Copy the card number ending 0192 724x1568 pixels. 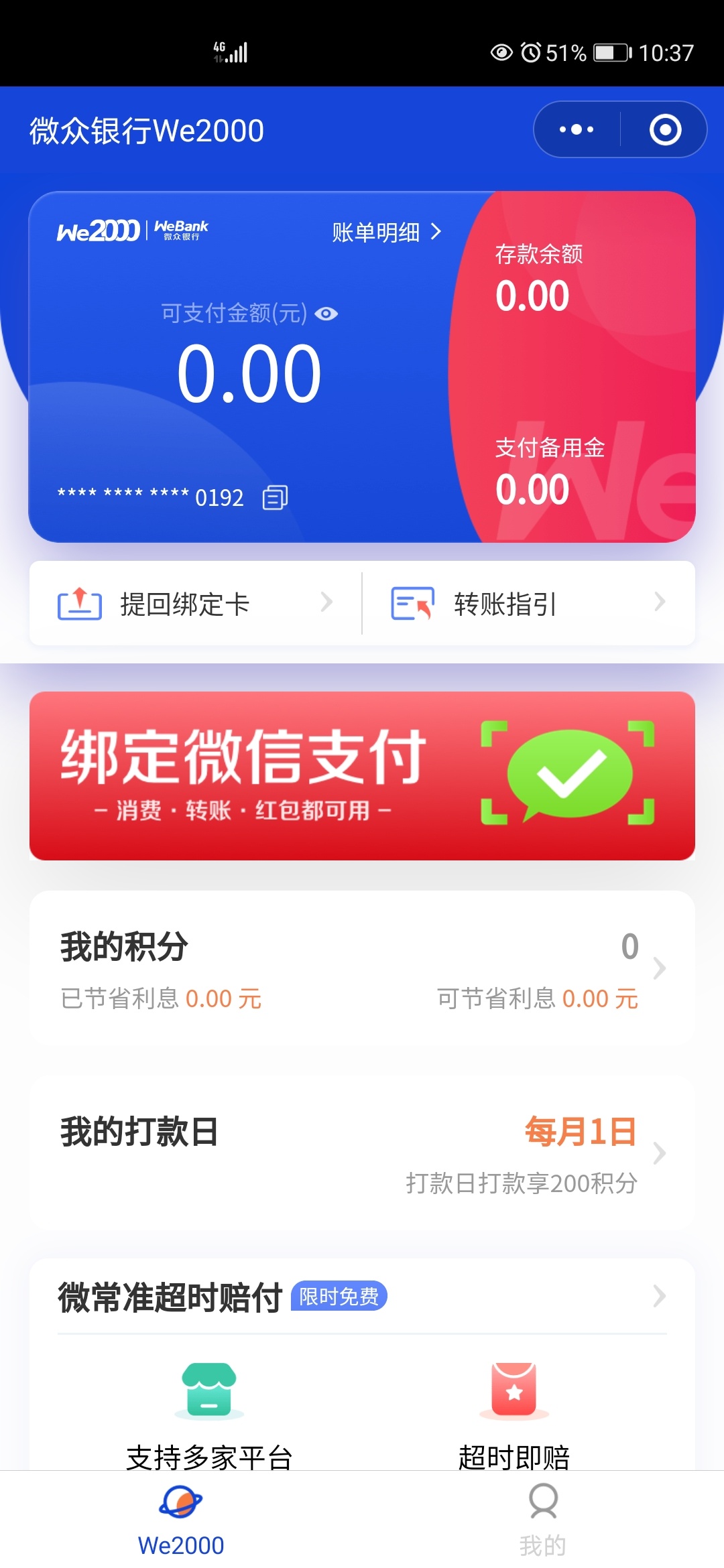tap(275, 498)
